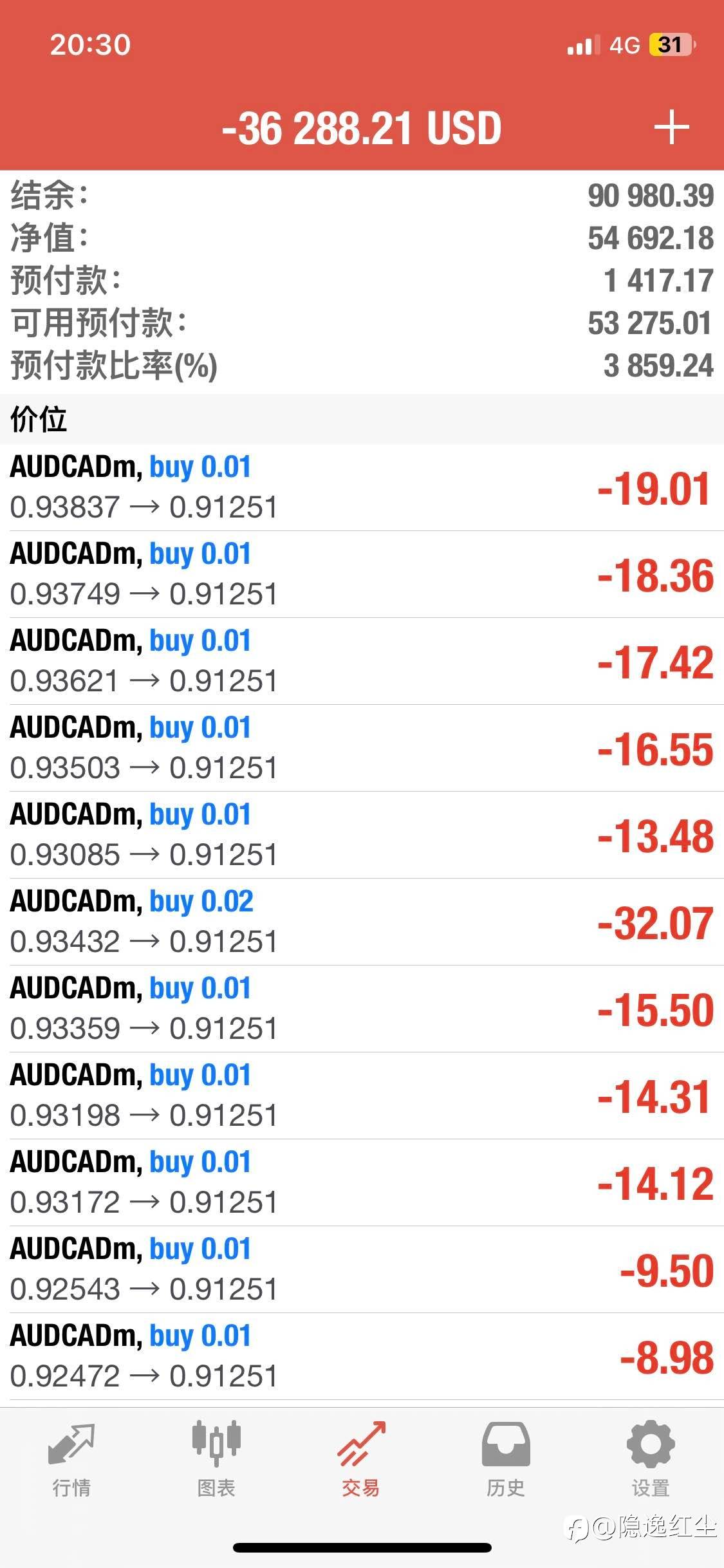Select the AUDCADm buy 0.02 position
This screenshot has height=1568, width=724.
[362, 922]
